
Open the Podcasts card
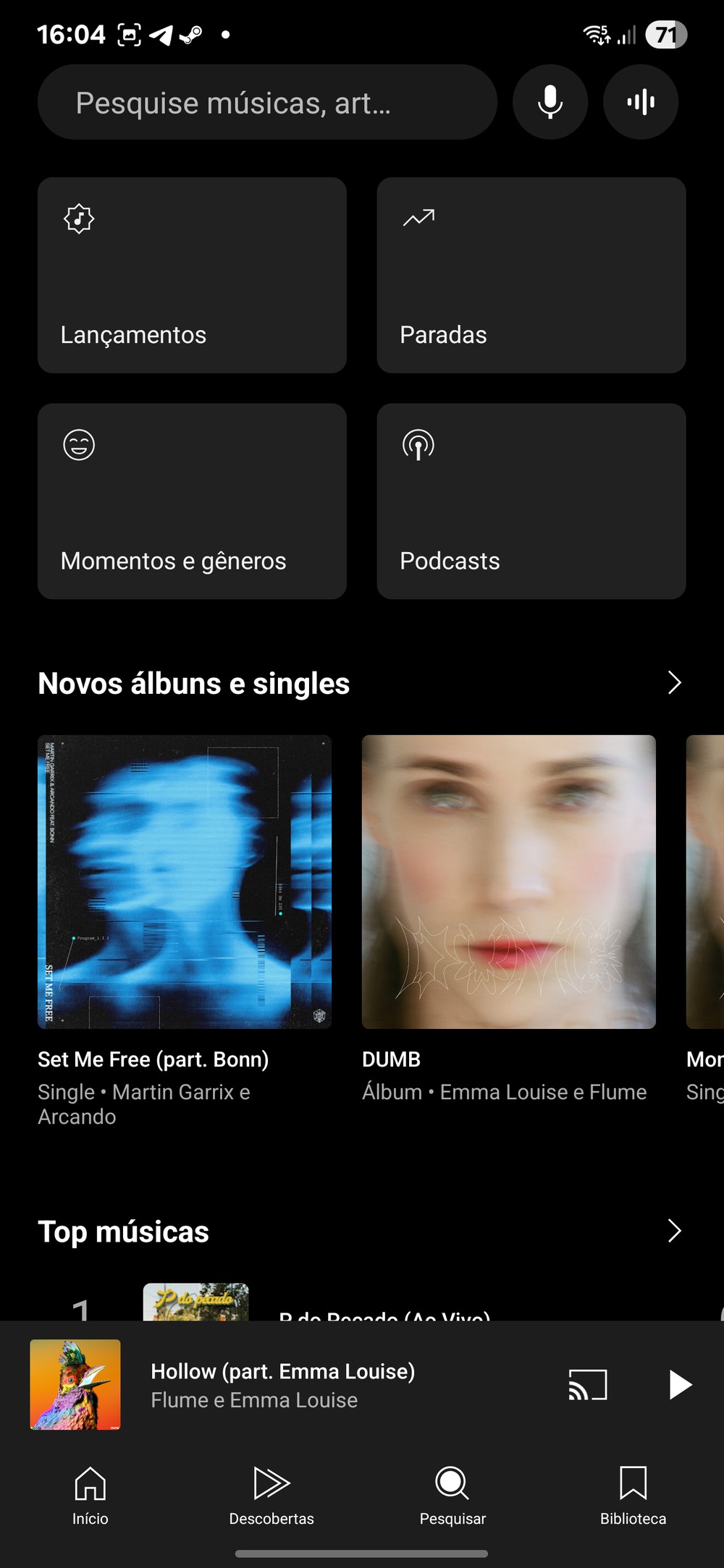531,501
